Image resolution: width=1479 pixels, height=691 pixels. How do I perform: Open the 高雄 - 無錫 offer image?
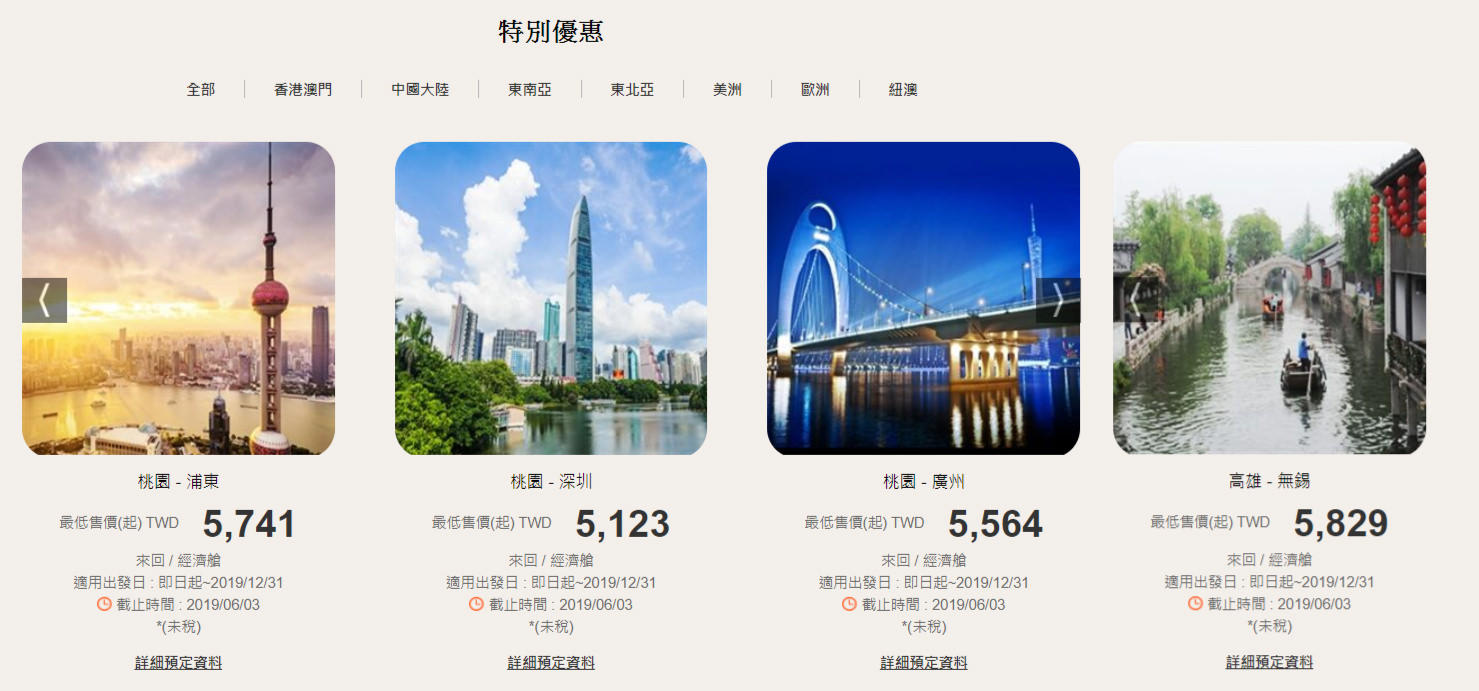[1269, 298]
